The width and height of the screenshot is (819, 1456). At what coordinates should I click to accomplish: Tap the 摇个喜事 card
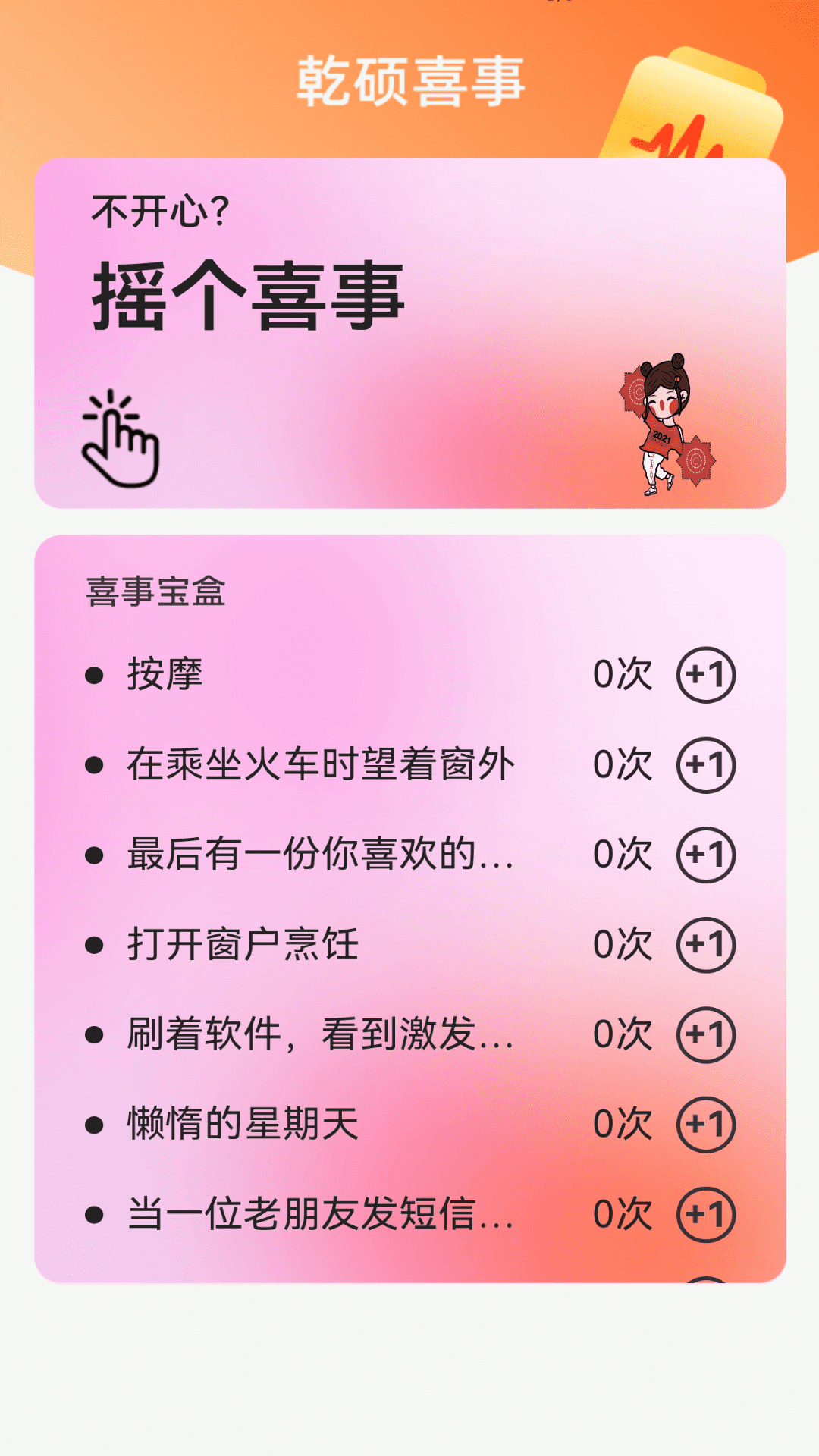tap(409, 334)
